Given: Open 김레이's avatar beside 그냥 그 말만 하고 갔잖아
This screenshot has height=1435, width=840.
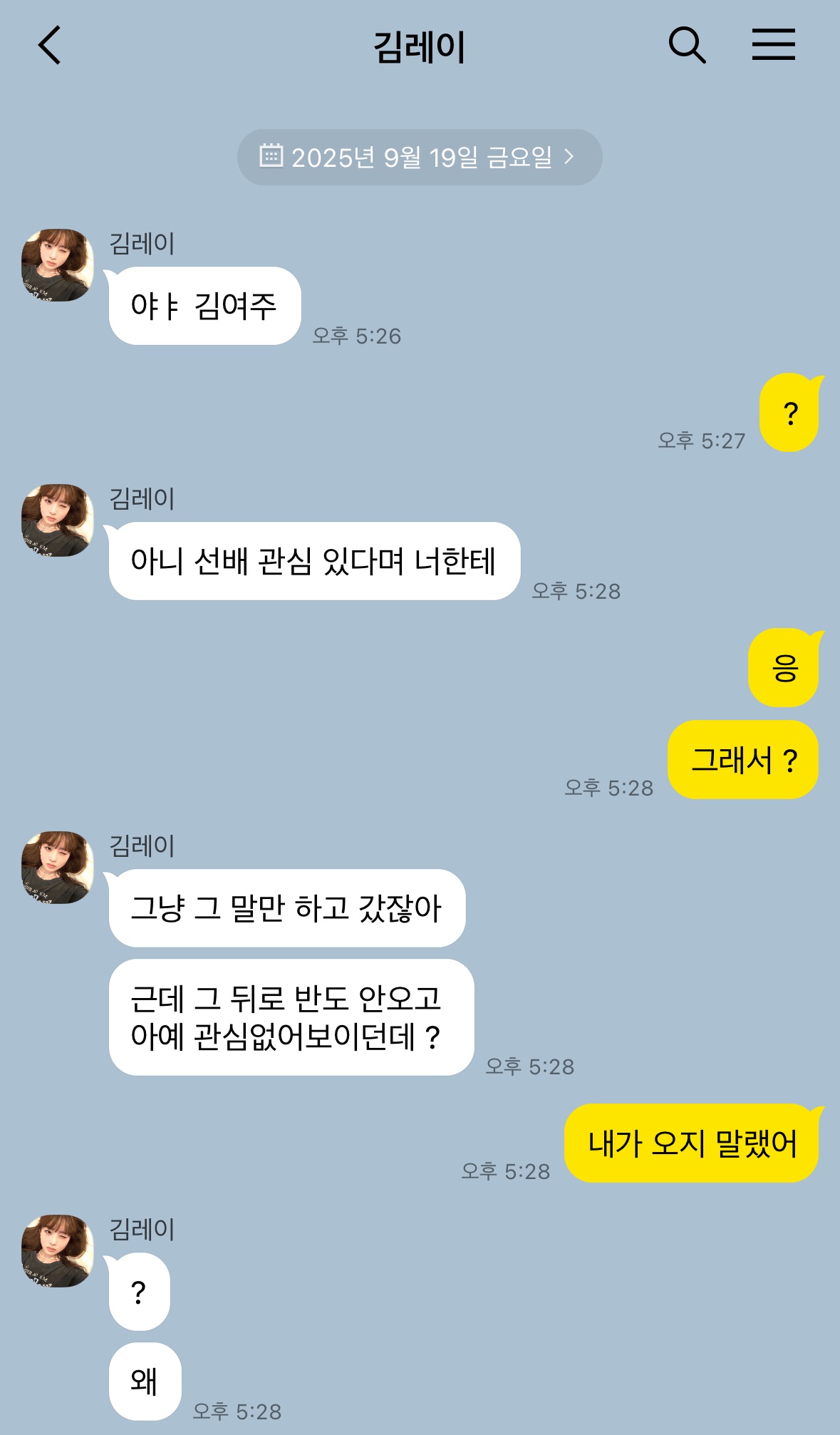Looking at the screenshot, I should [x=58, y=868].
